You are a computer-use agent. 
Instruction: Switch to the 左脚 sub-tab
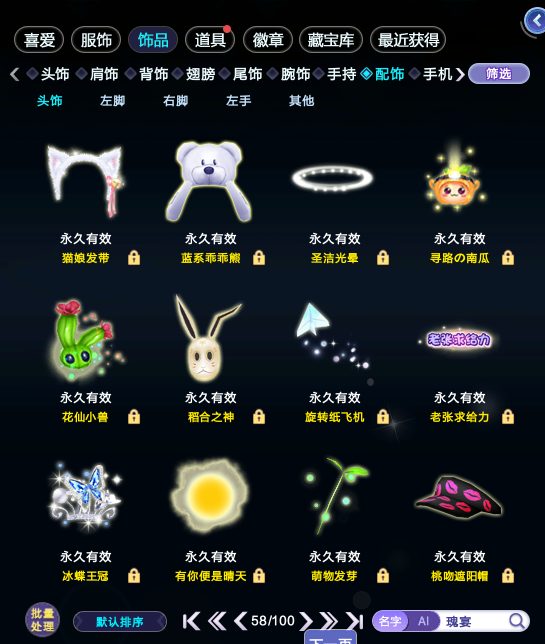(x=112, y=101)
